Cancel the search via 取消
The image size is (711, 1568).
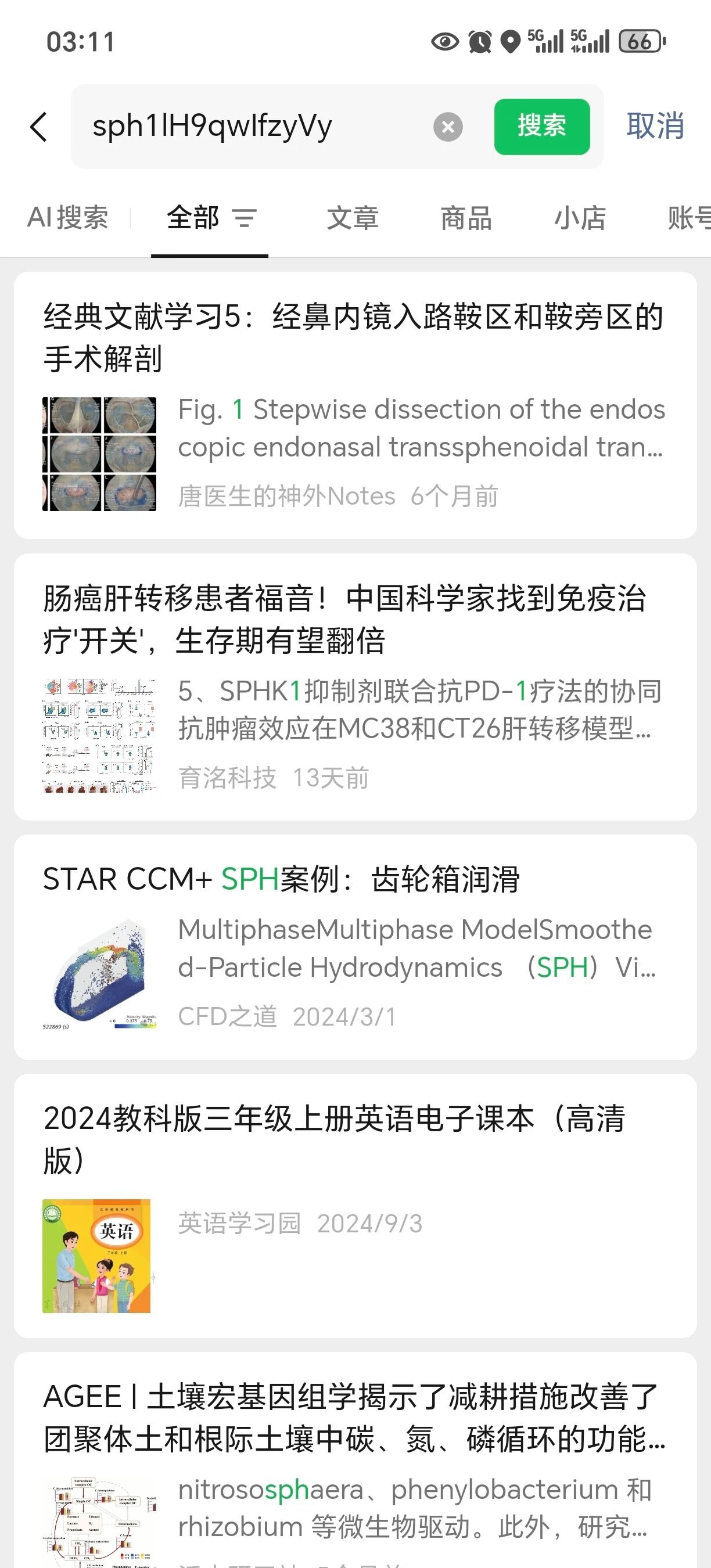click(x=655, y=127)
